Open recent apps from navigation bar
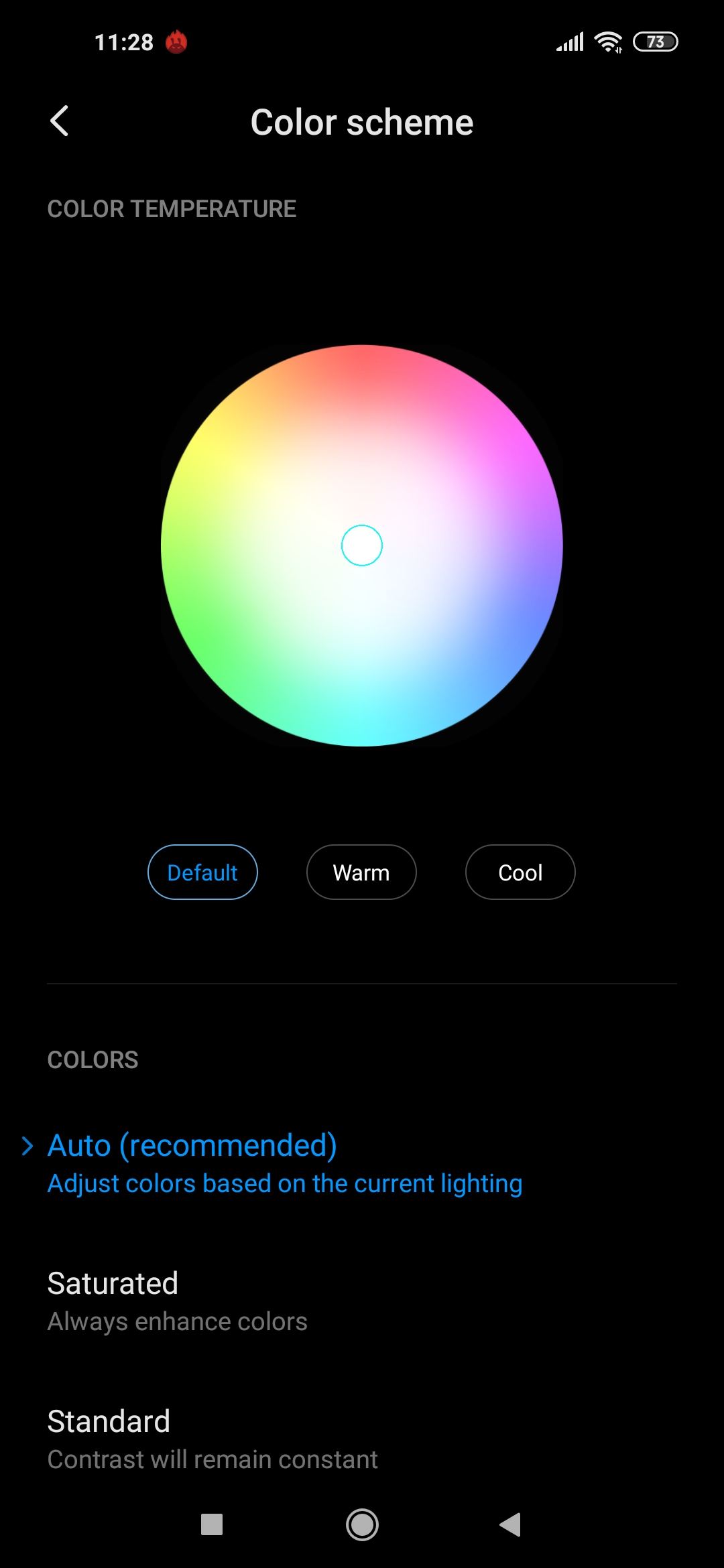 [212, 1525]
